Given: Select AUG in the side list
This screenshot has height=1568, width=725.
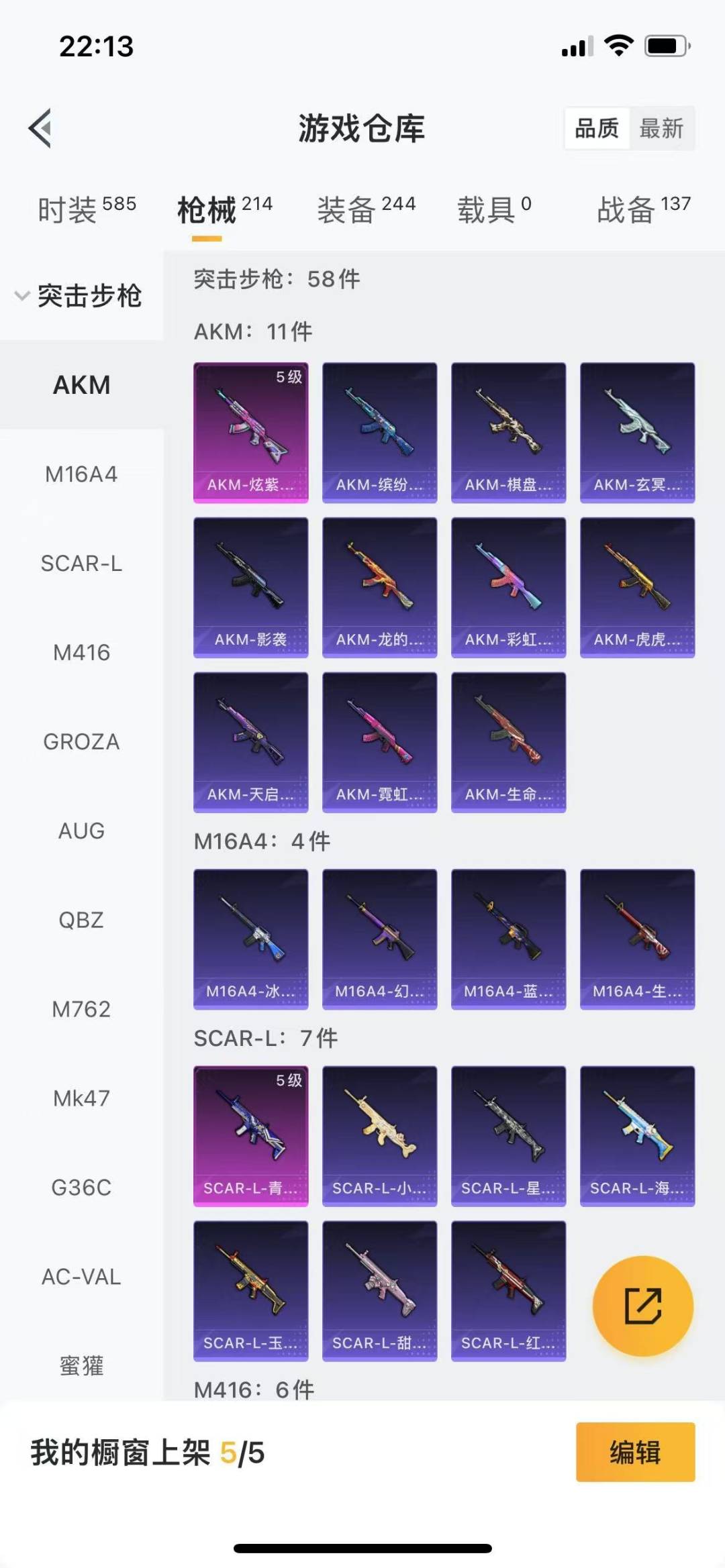Looking at the screenshot, I should [x=81, y=831].
